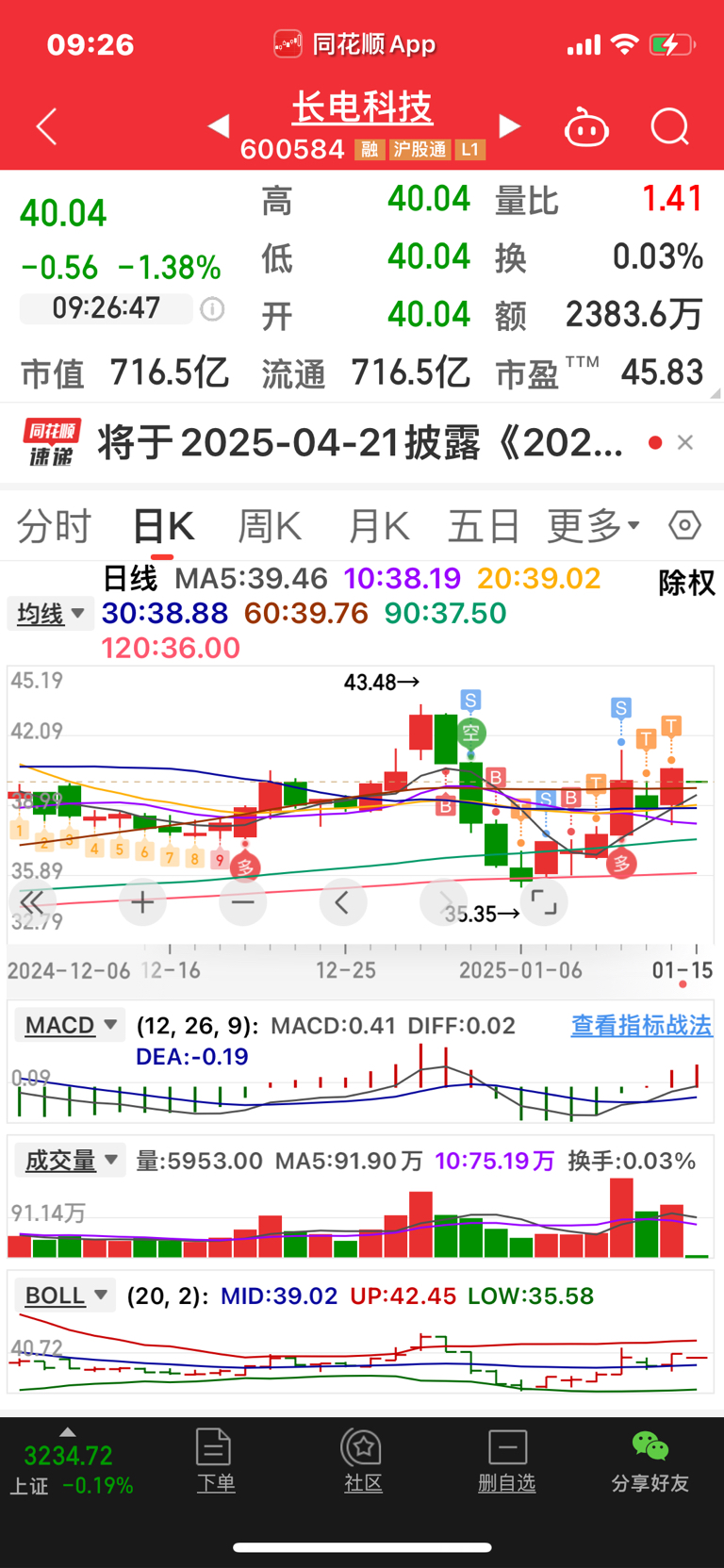Tap the search icon
724x1568 pixels.
click(669, 126)
